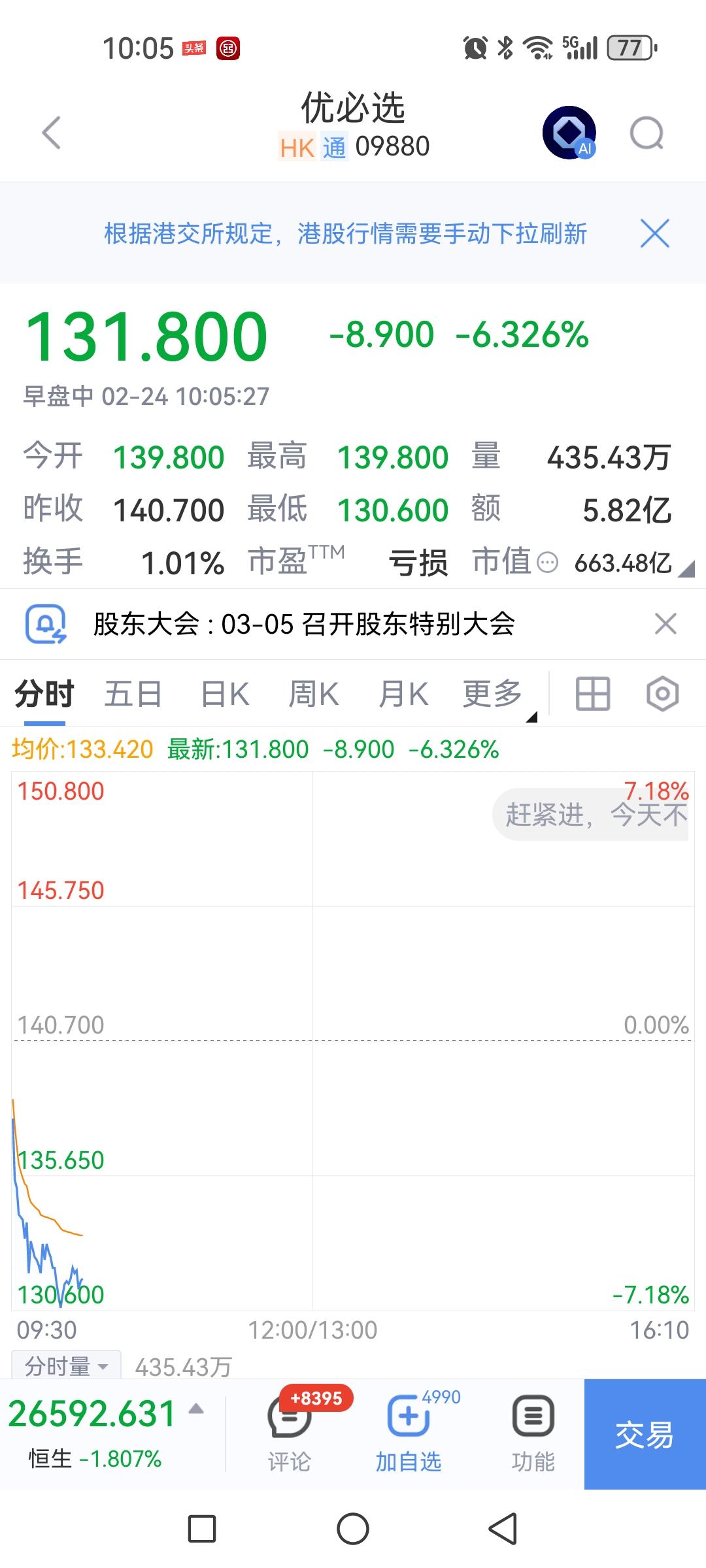The image size is (706, 1568).
Task: Dismiss the refresh notice banner
Action: [x=656, y=234]
